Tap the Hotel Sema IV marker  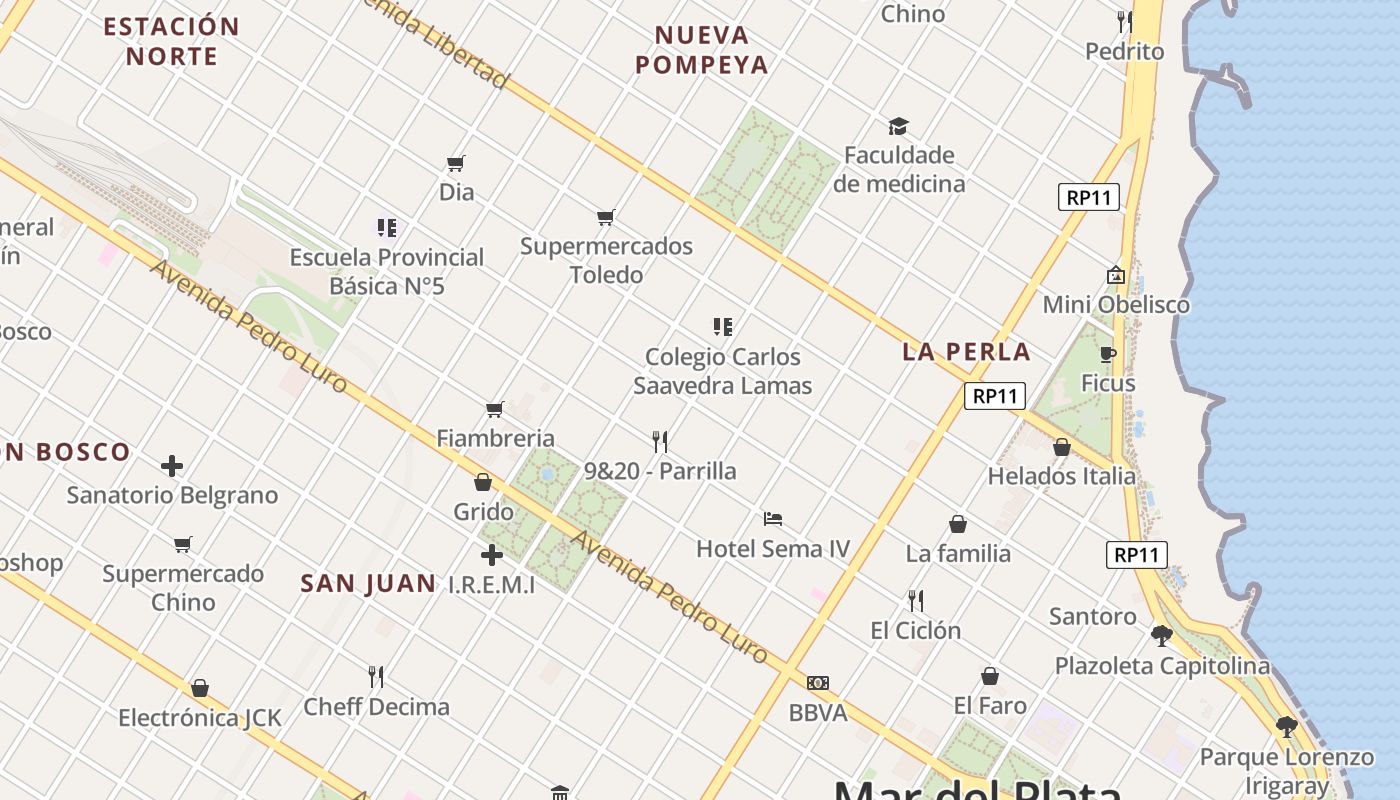pos(772,519)
